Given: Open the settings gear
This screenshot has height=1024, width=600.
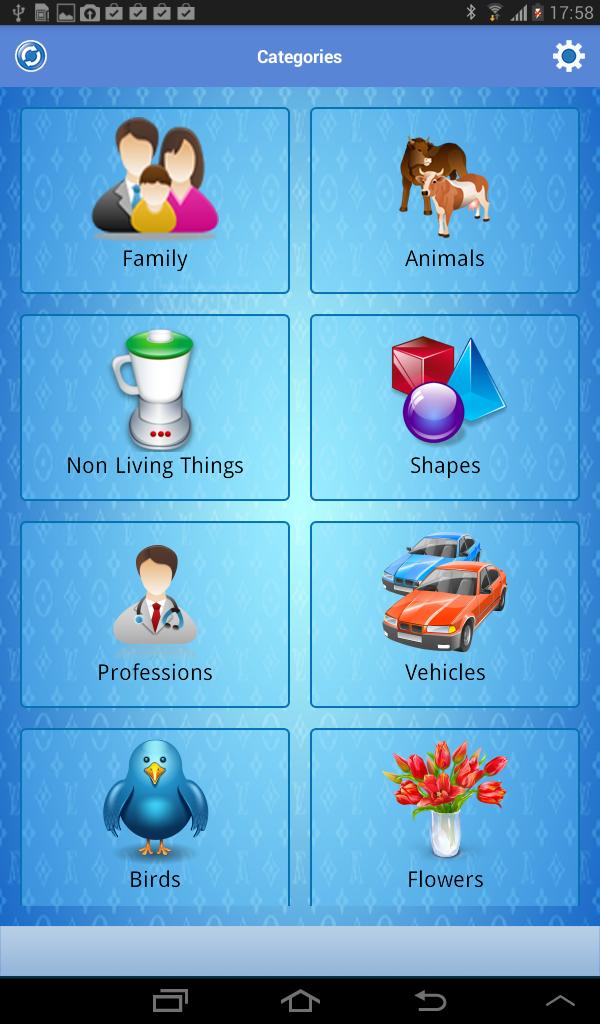Looking at the screenshot, I should coord(568,57).
